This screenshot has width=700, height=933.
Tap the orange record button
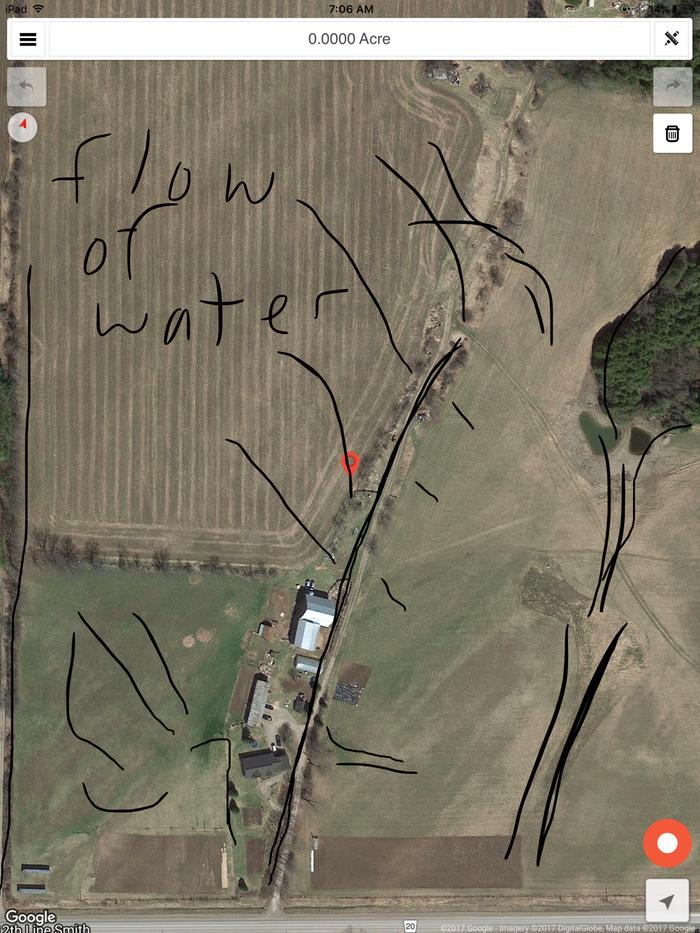tap(667, 843)
